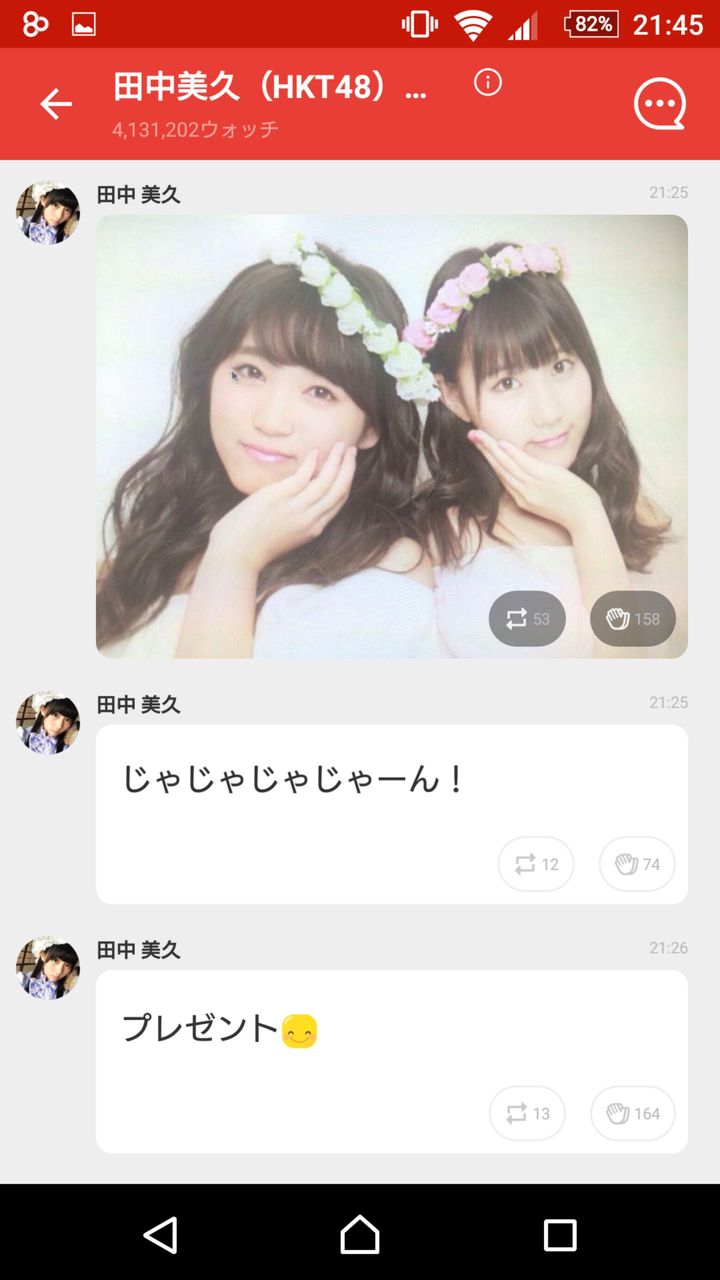Open 田中美久's avatar beside the photo post
720x1280 pixels.
48,213
